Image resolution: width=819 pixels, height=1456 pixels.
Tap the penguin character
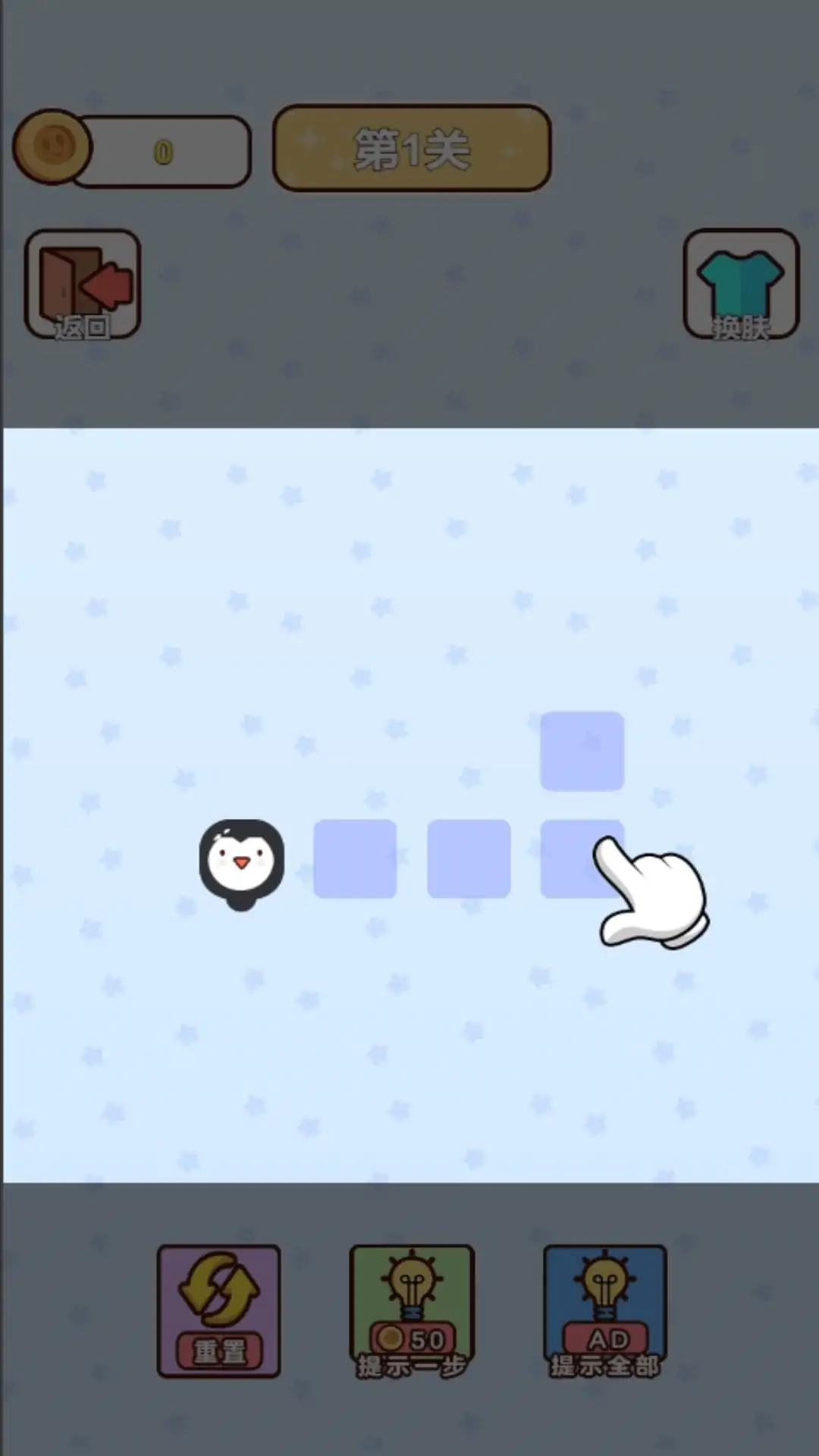(241, 861)
